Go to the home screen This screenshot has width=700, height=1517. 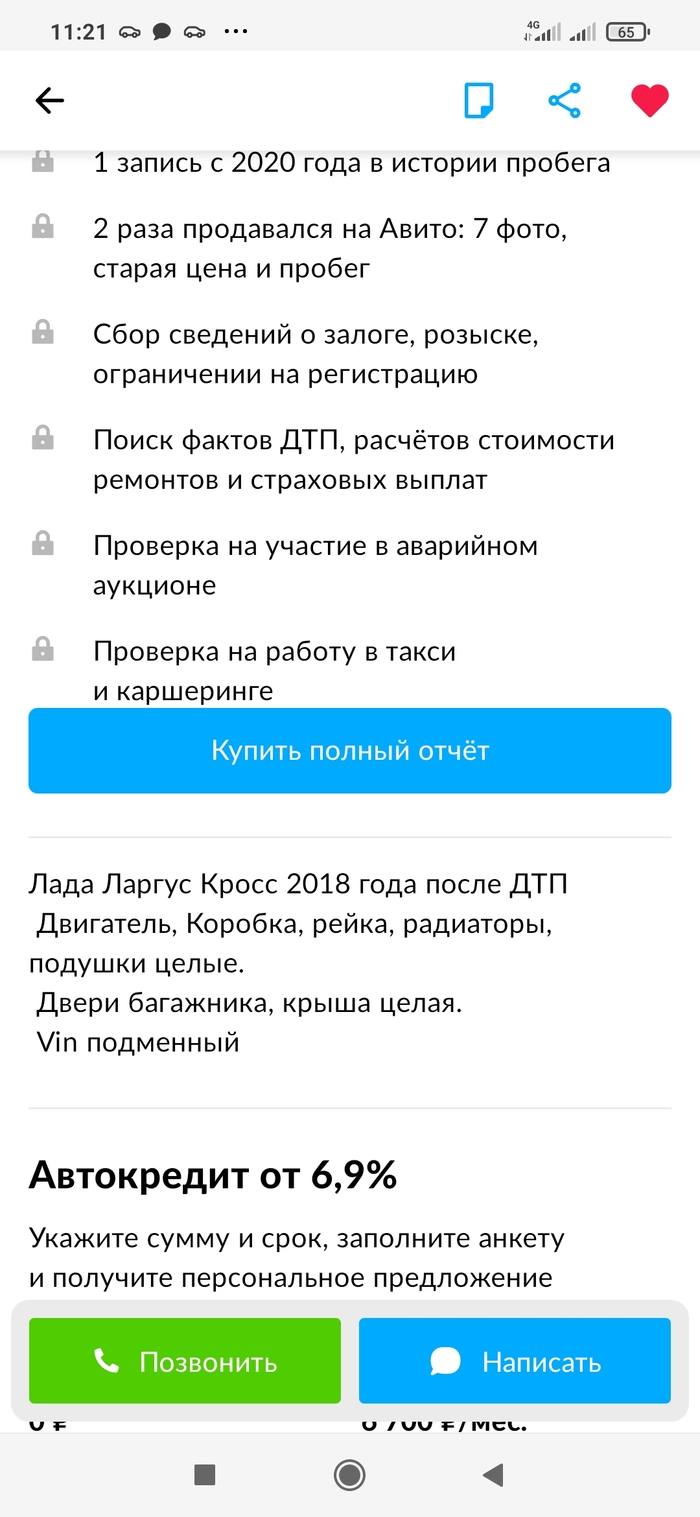349,1474
